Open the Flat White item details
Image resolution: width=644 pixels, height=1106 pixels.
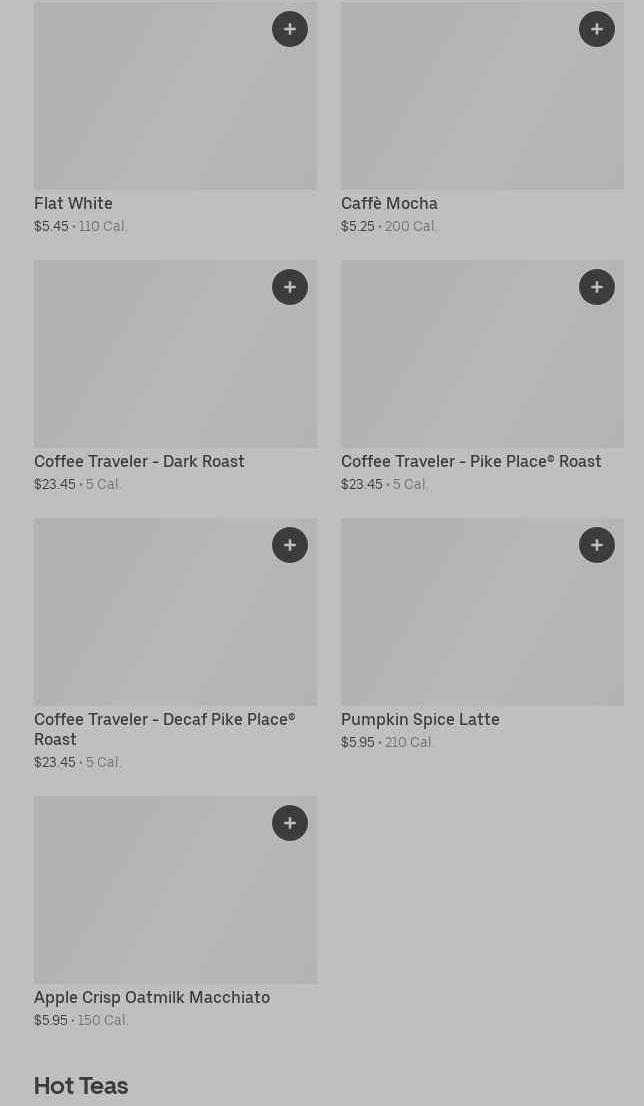point(73,203)
